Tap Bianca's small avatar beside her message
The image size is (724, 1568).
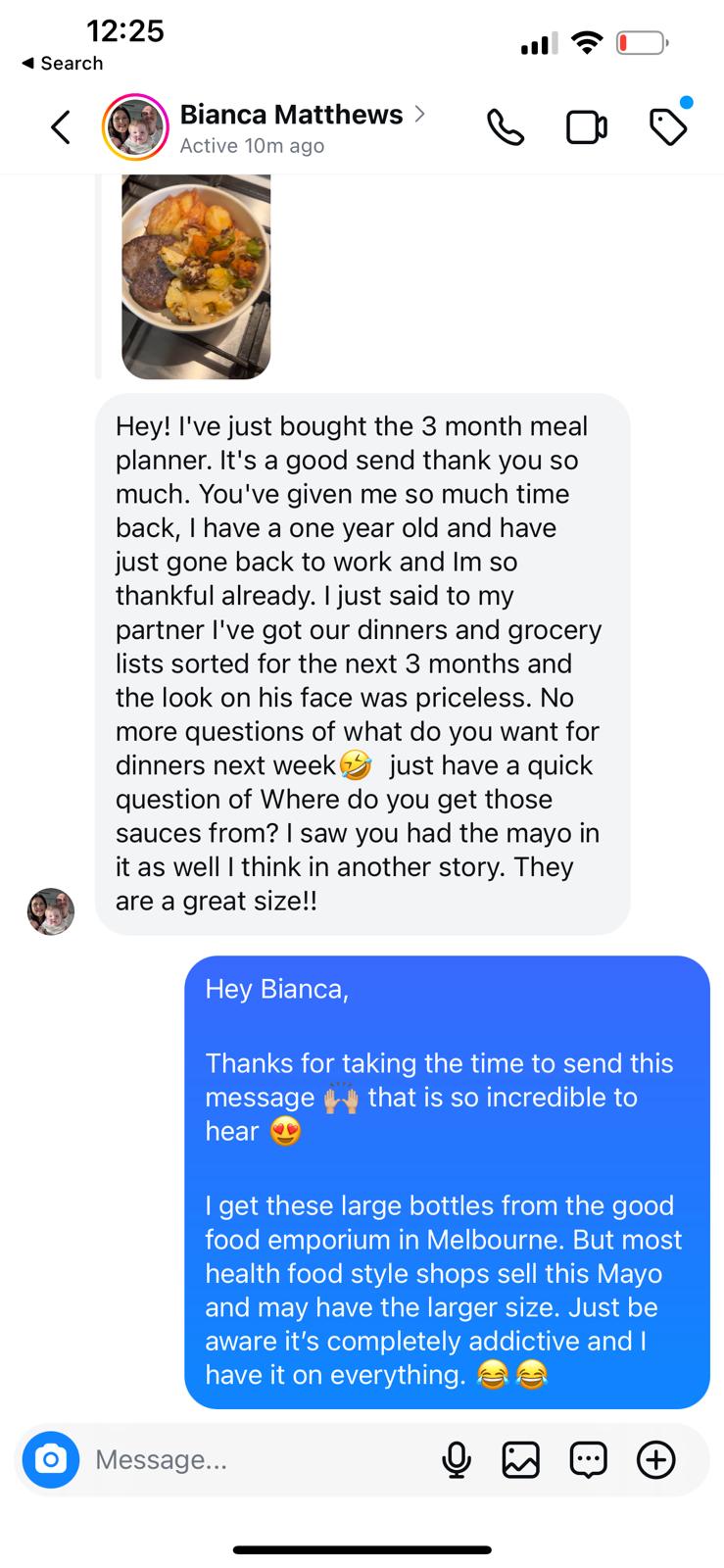point(51,911)
